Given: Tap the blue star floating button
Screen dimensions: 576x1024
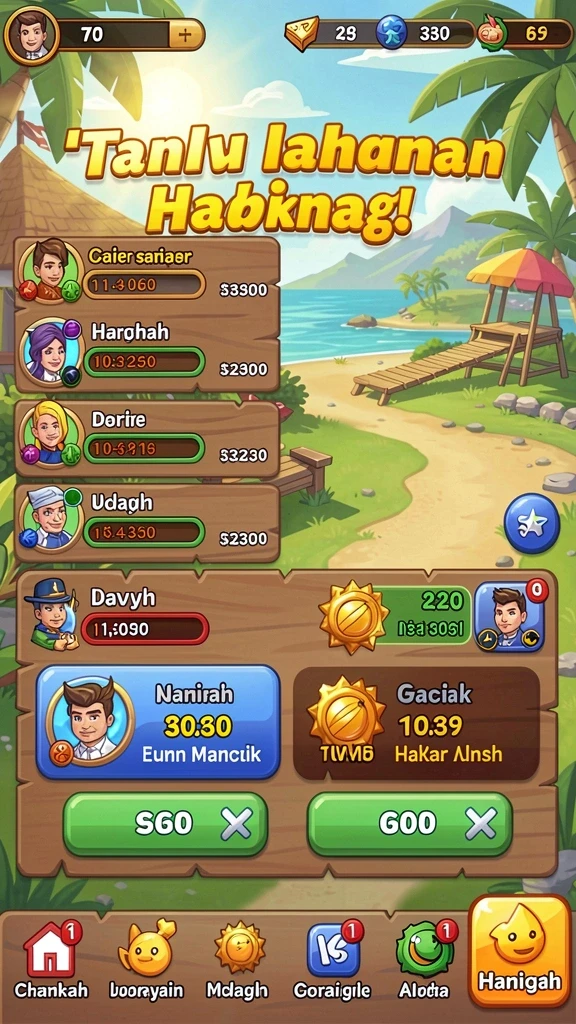Looking at the screenshot, I should pos(532,523).
